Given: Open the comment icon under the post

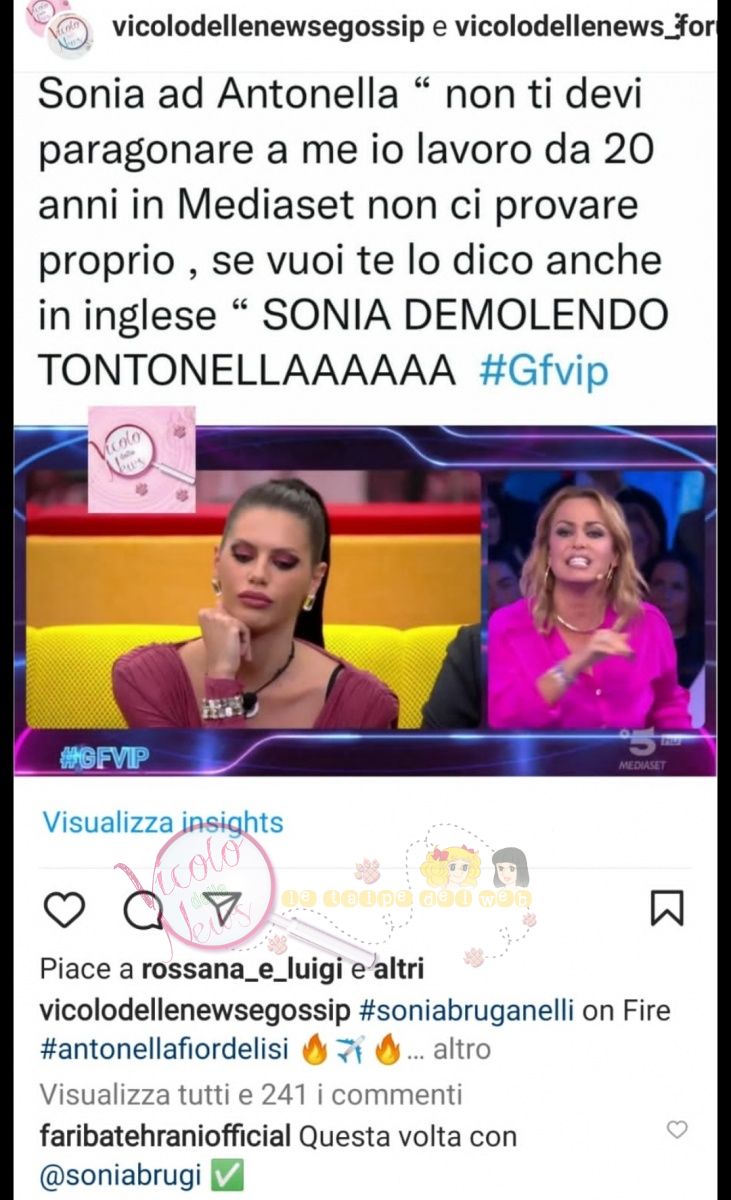Looking at the screenshot, I should pos(143,909).
